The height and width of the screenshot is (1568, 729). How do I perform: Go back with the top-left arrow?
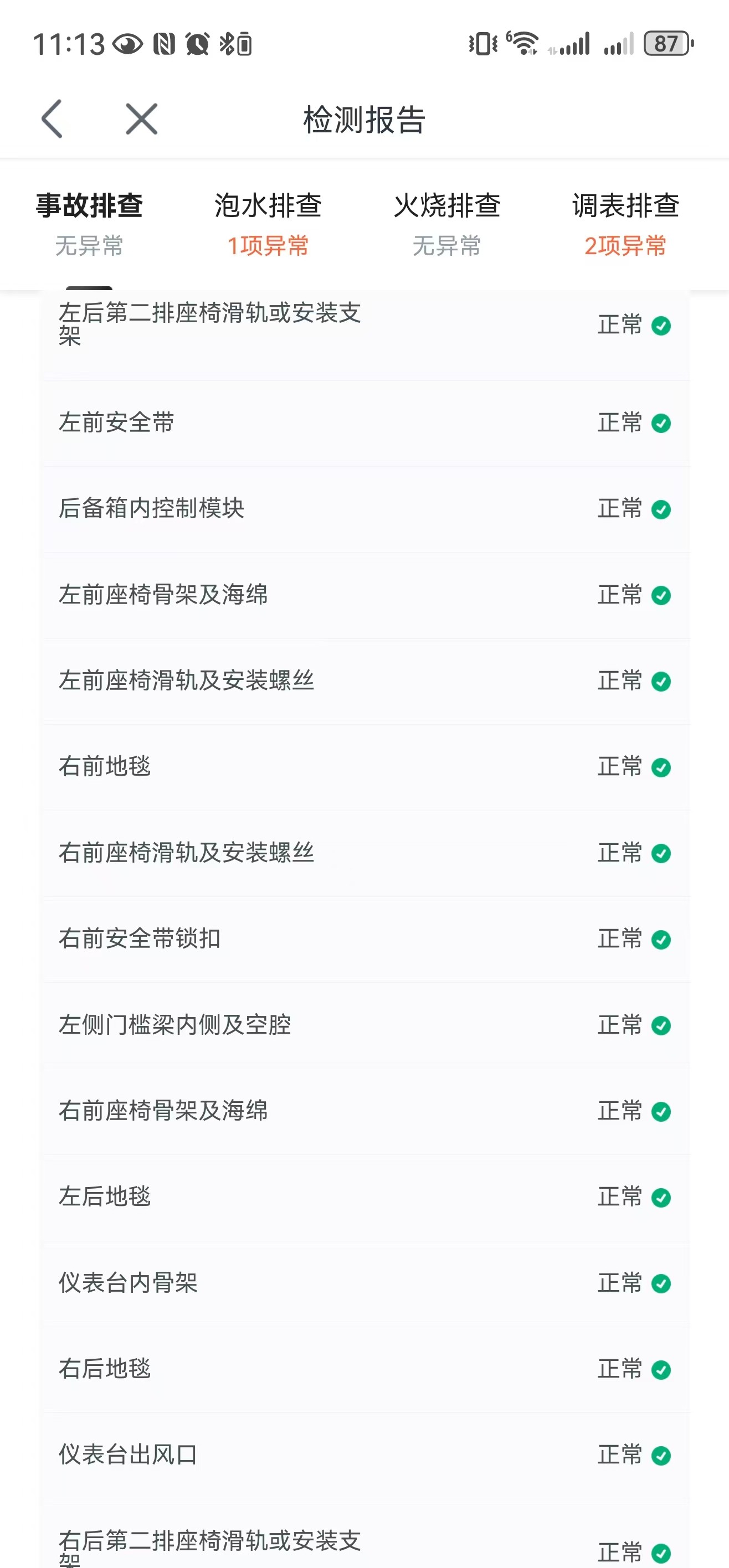point(53,118)
